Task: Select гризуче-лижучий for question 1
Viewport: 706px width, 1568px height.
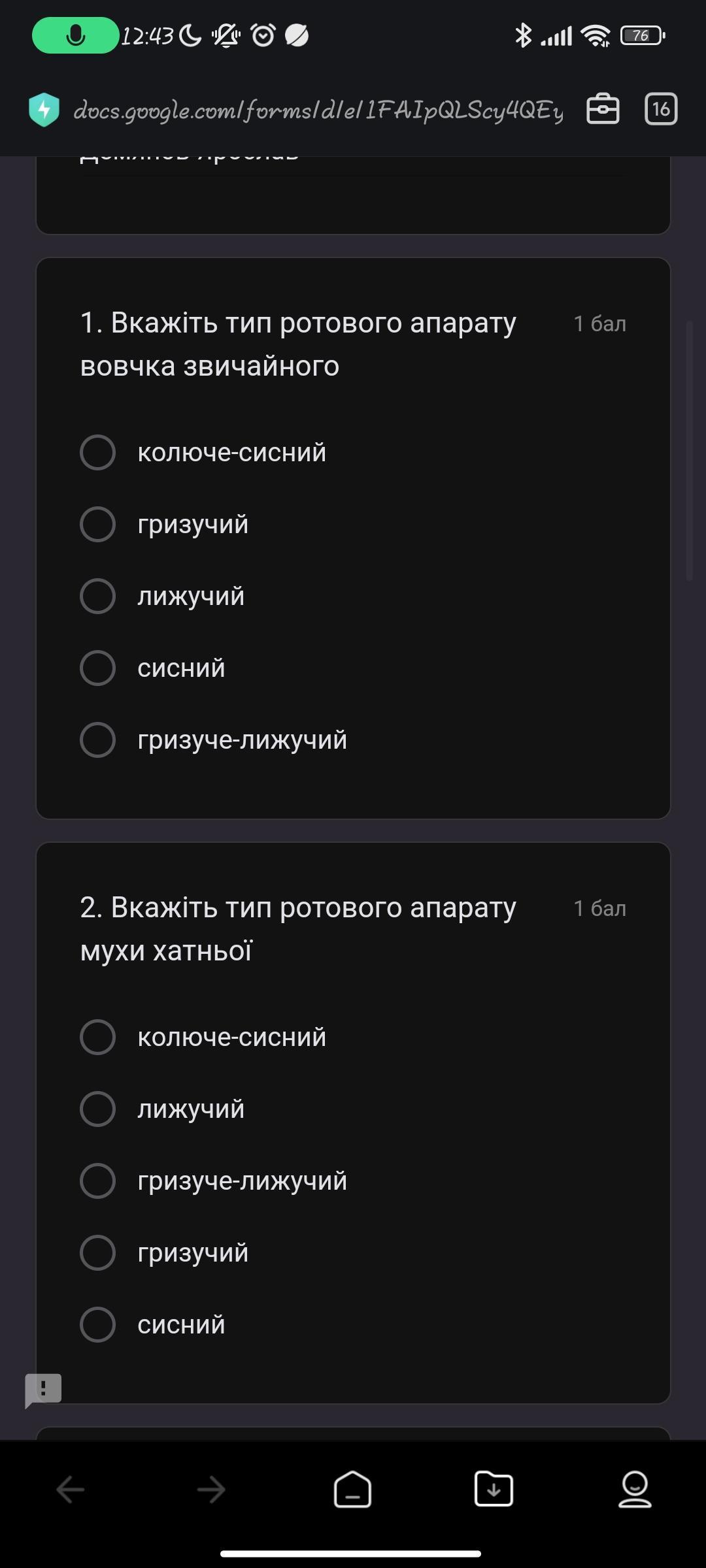Action: (98, 740)
